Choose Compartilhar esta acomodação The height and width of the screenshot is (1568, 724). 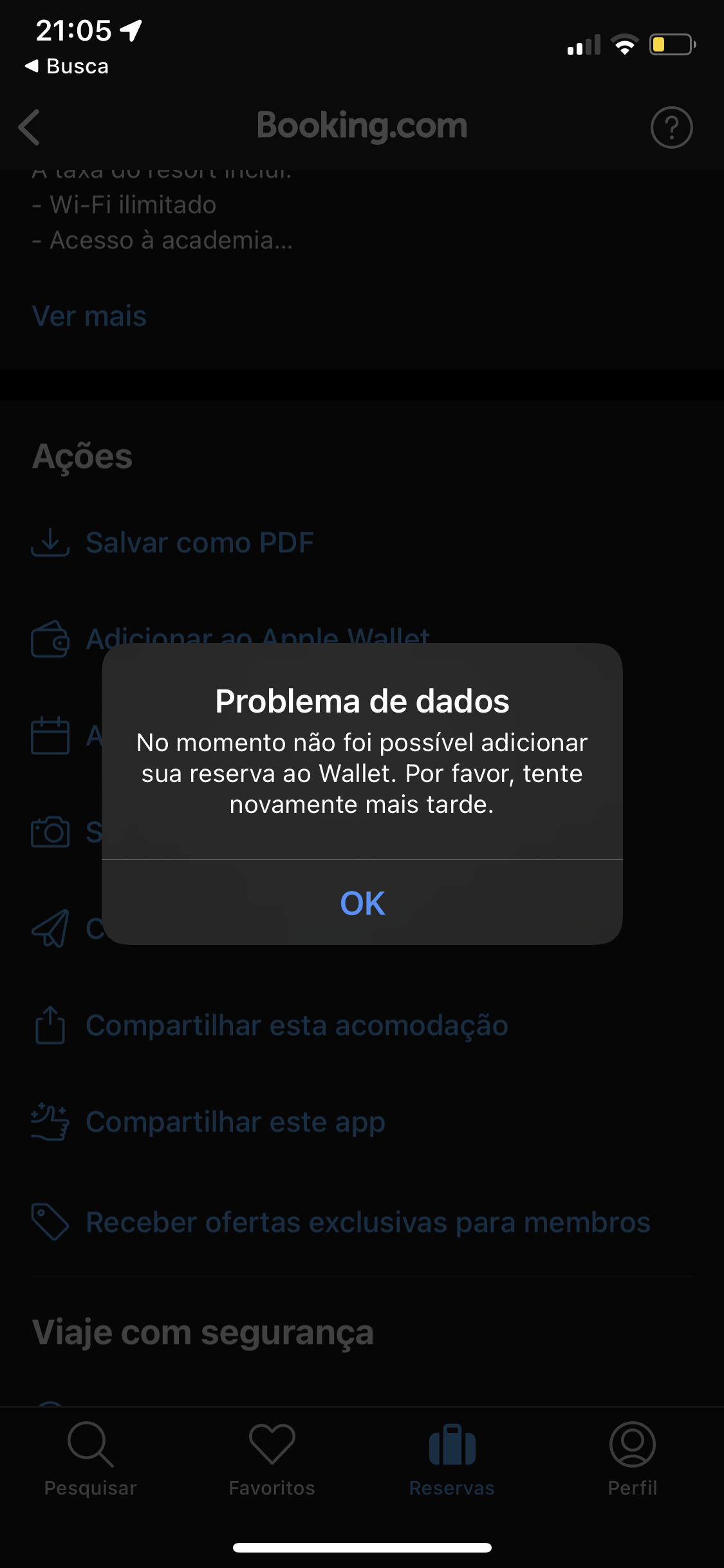tap(297, 1025)
